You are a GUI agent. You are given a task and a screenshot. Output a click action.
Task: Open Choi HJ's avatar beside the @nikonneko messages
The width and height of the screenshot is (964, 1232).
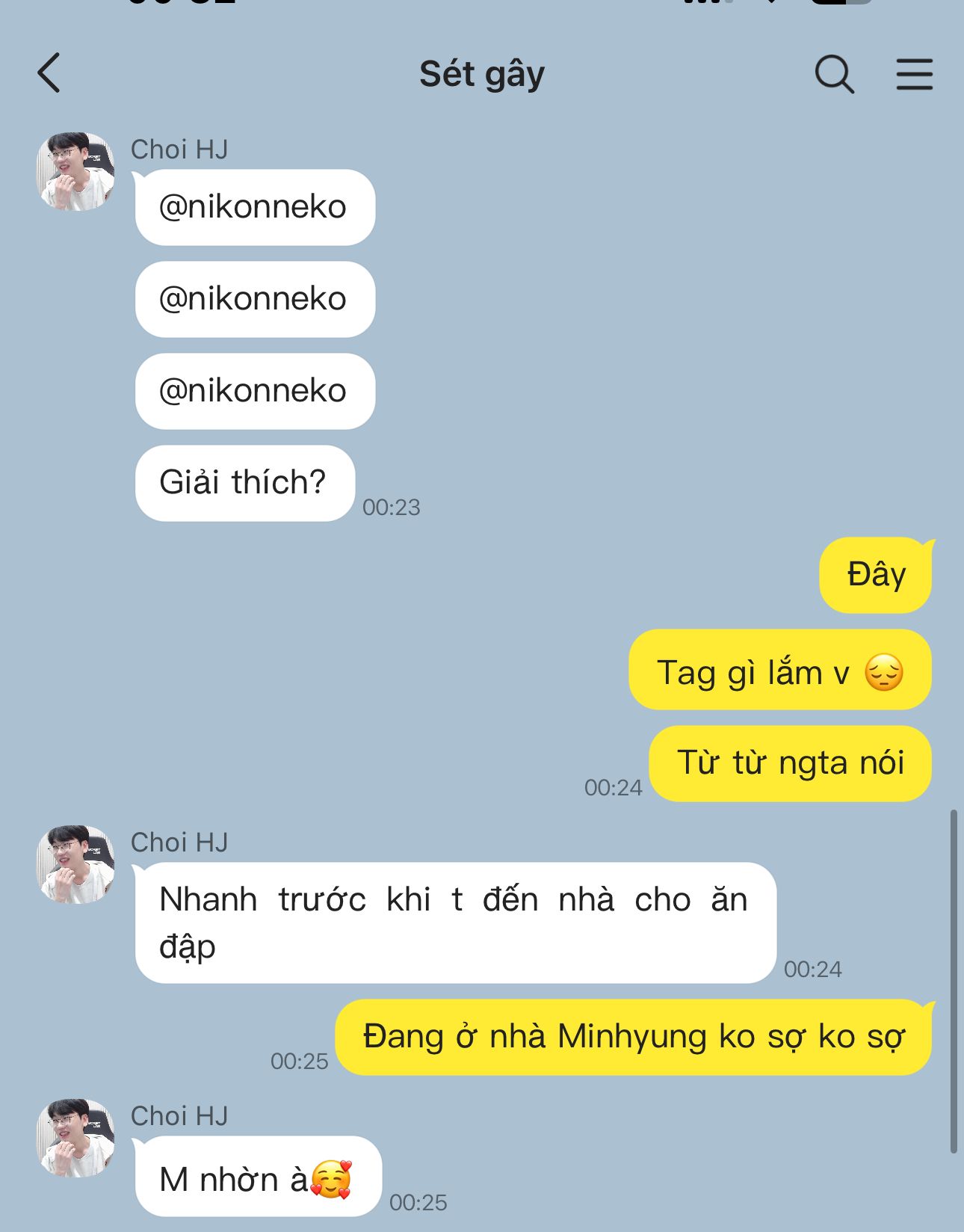(x=75, y=171)
